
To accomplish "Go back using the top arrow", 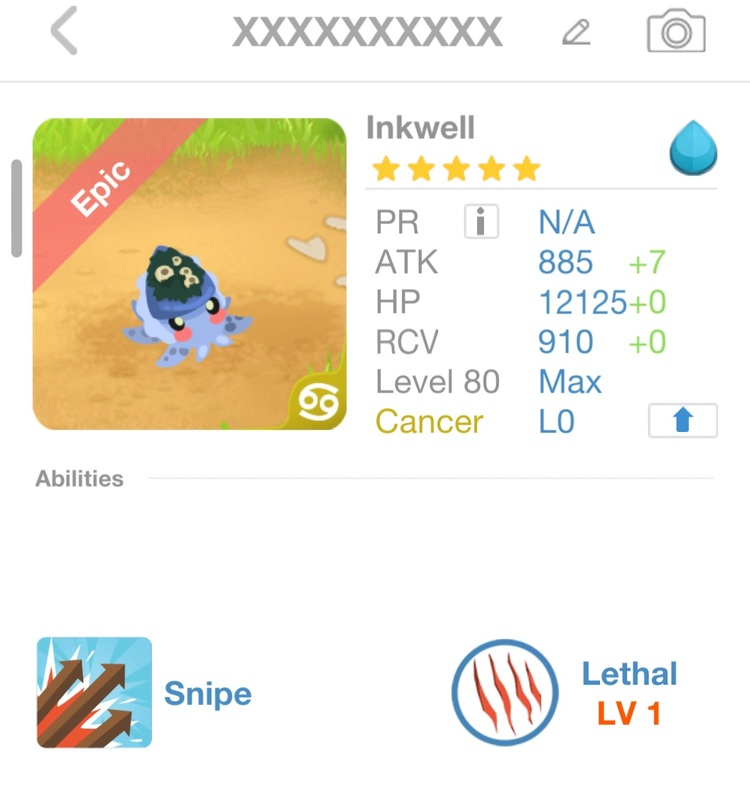I will click(x=63, y=33).
